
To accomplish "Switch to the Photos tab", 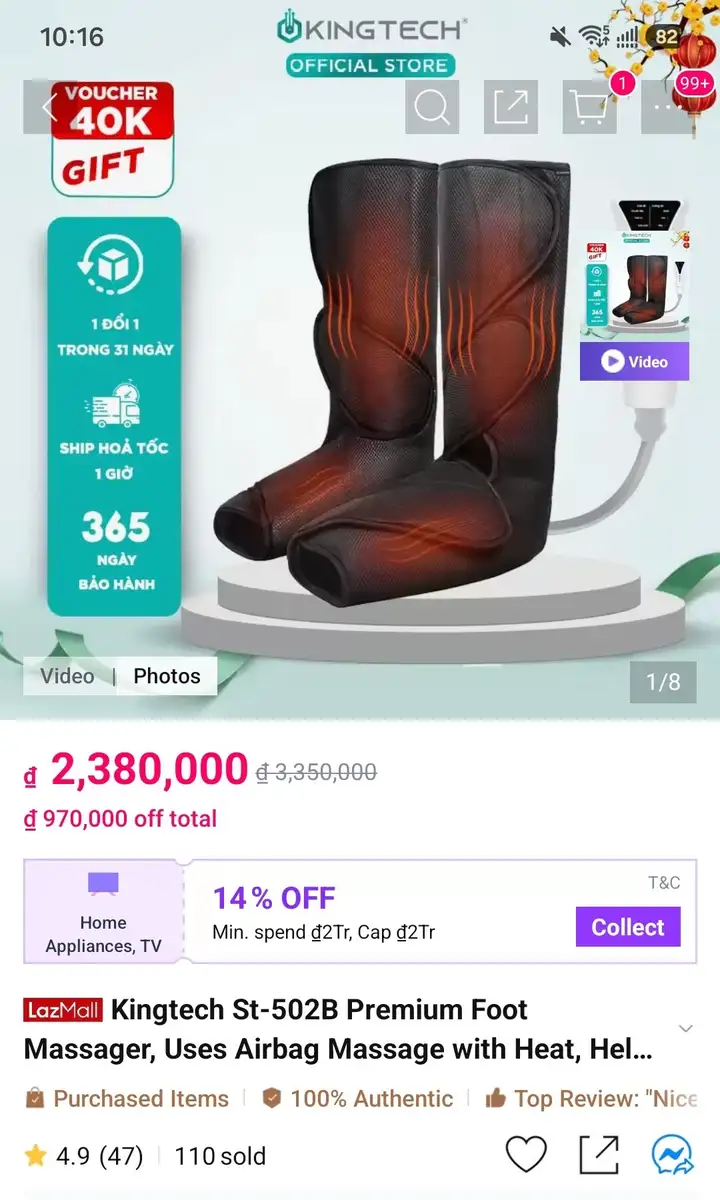I will (167, 676).
